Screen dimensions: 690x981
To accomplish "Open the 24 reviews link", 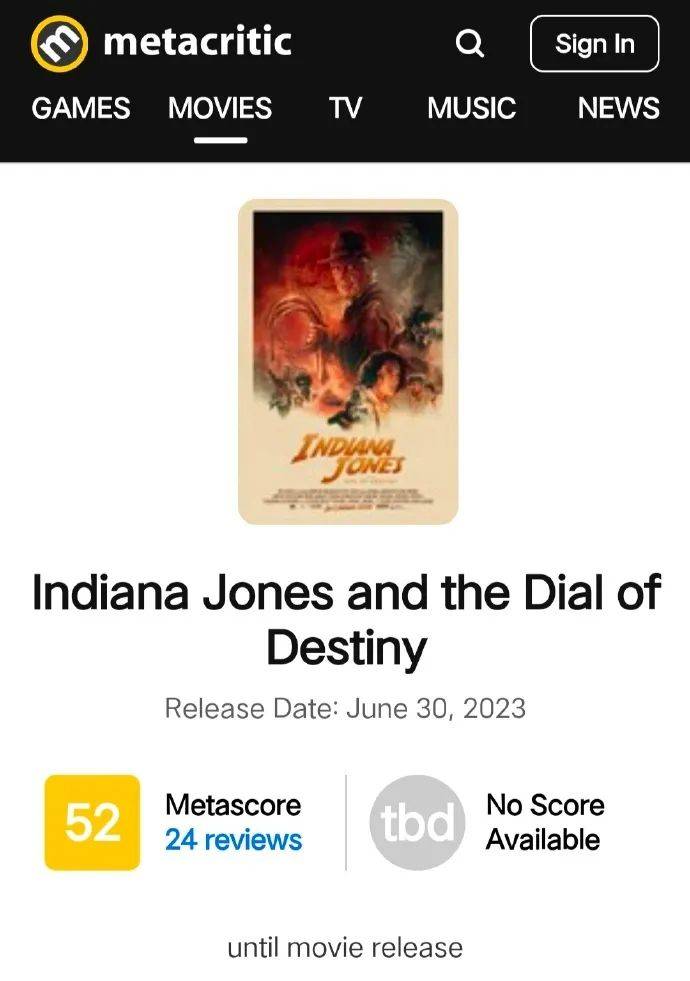I will [x=233, y=839].
